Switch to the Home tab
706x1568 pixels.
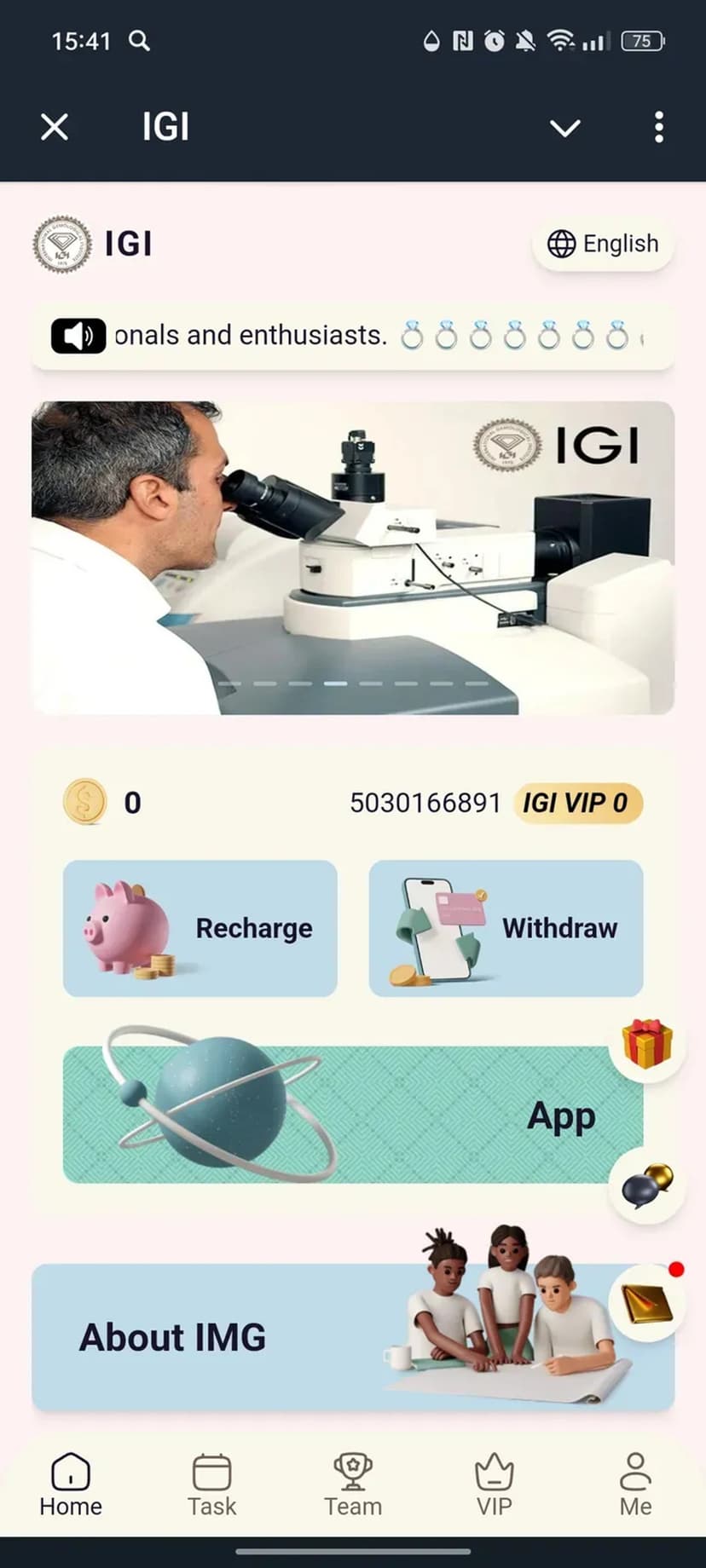[71, 1484]
